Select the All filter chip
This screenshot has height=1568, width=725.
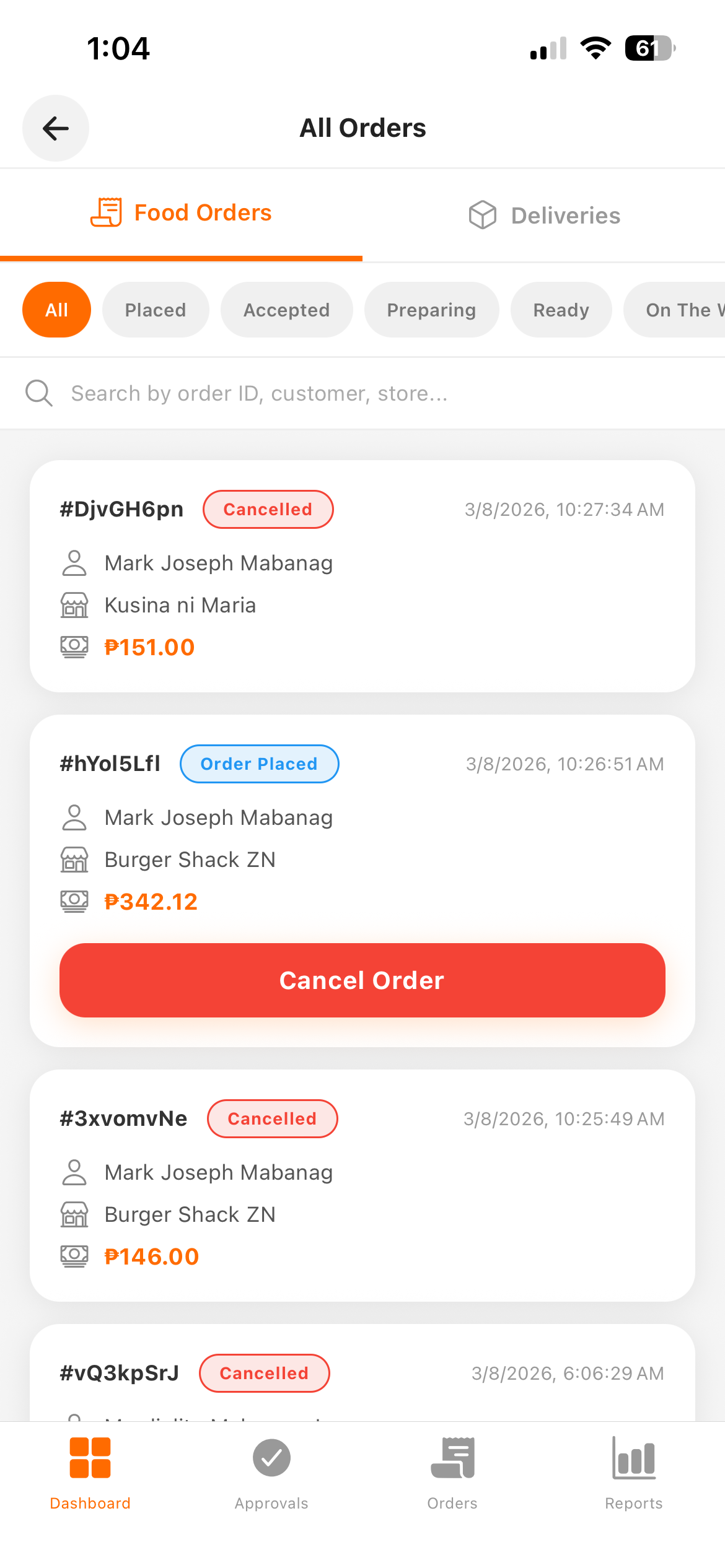56,310
